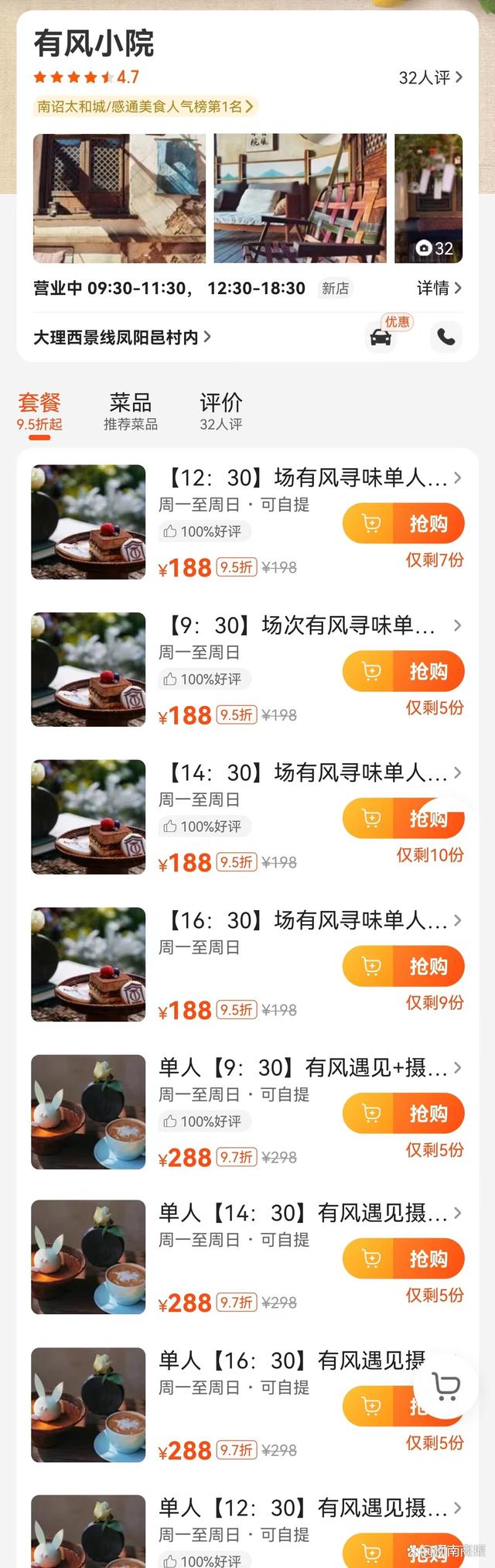Open the 32人评 reviews link
The height and width of the screenshot is (1568, 495).
tap(430, 77)
